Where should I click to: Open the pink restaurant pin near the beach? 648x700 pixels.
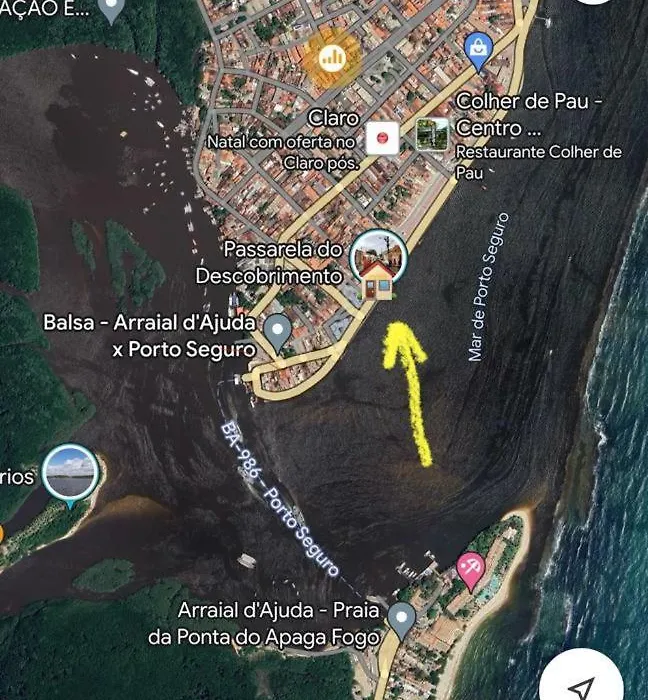470,568
